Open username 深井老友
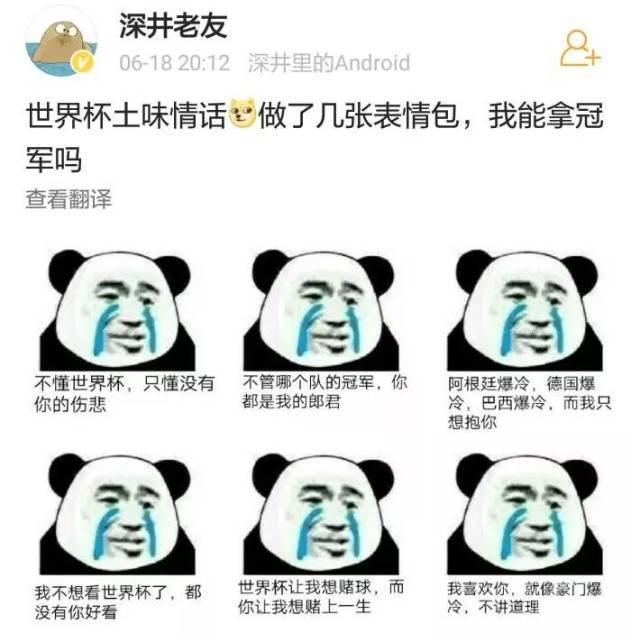Viewport: 640px width, 642px height. (173, 27)
